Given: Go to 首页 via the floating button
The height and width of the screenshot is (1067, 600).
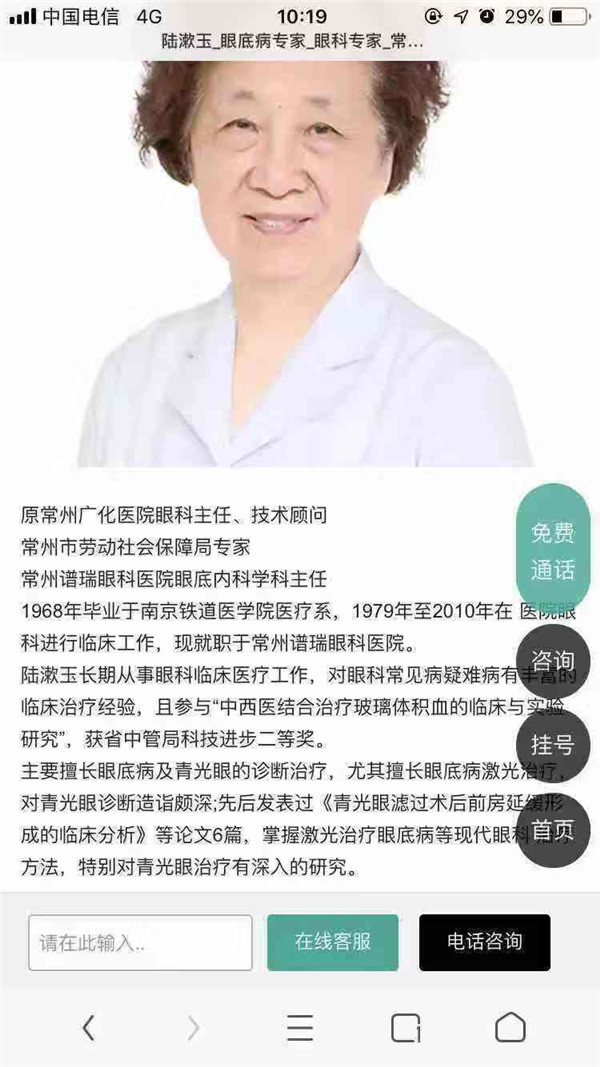Looking at the screenshot, I should (552, 830).
